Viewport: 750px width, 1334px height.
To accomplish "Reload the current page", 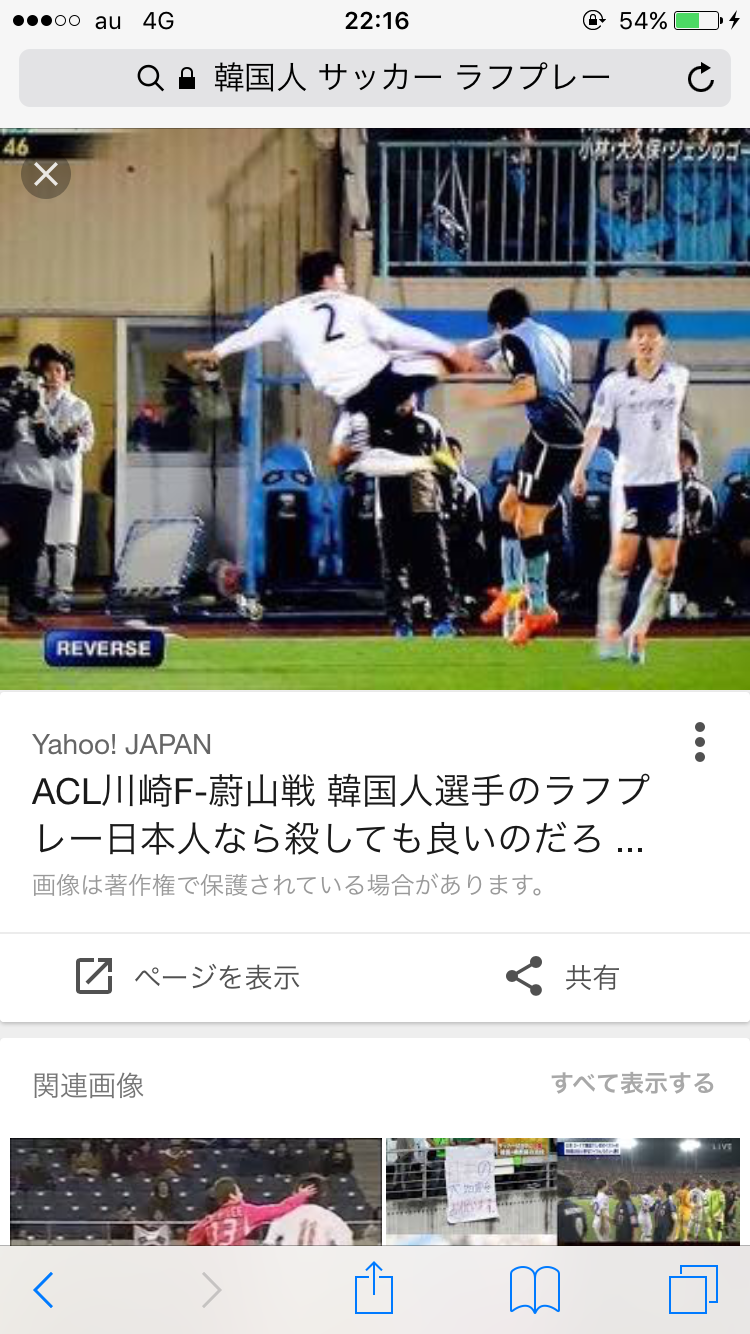I will pyautogui.click(x=701, y=78).
